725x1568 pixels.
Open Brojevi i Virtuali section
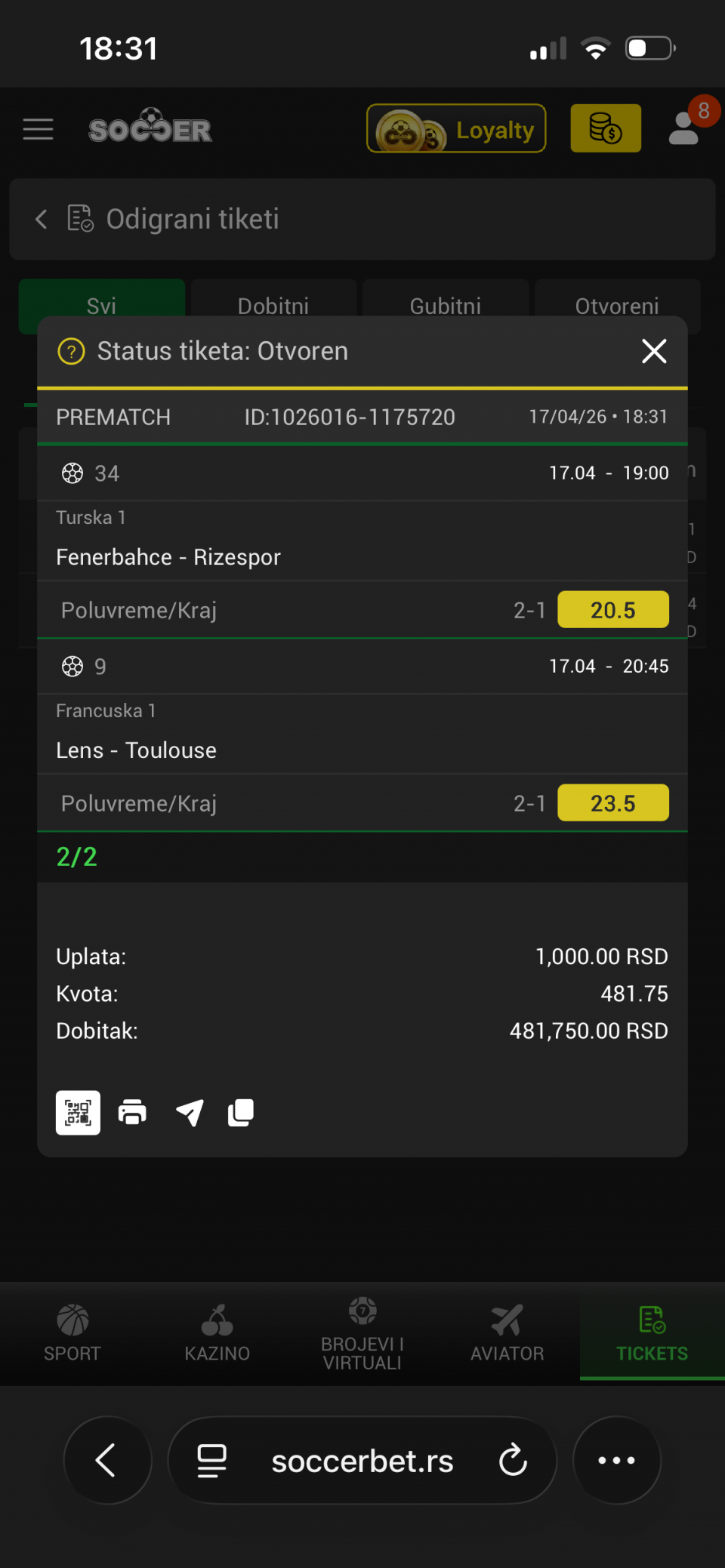click(362, 1333)
